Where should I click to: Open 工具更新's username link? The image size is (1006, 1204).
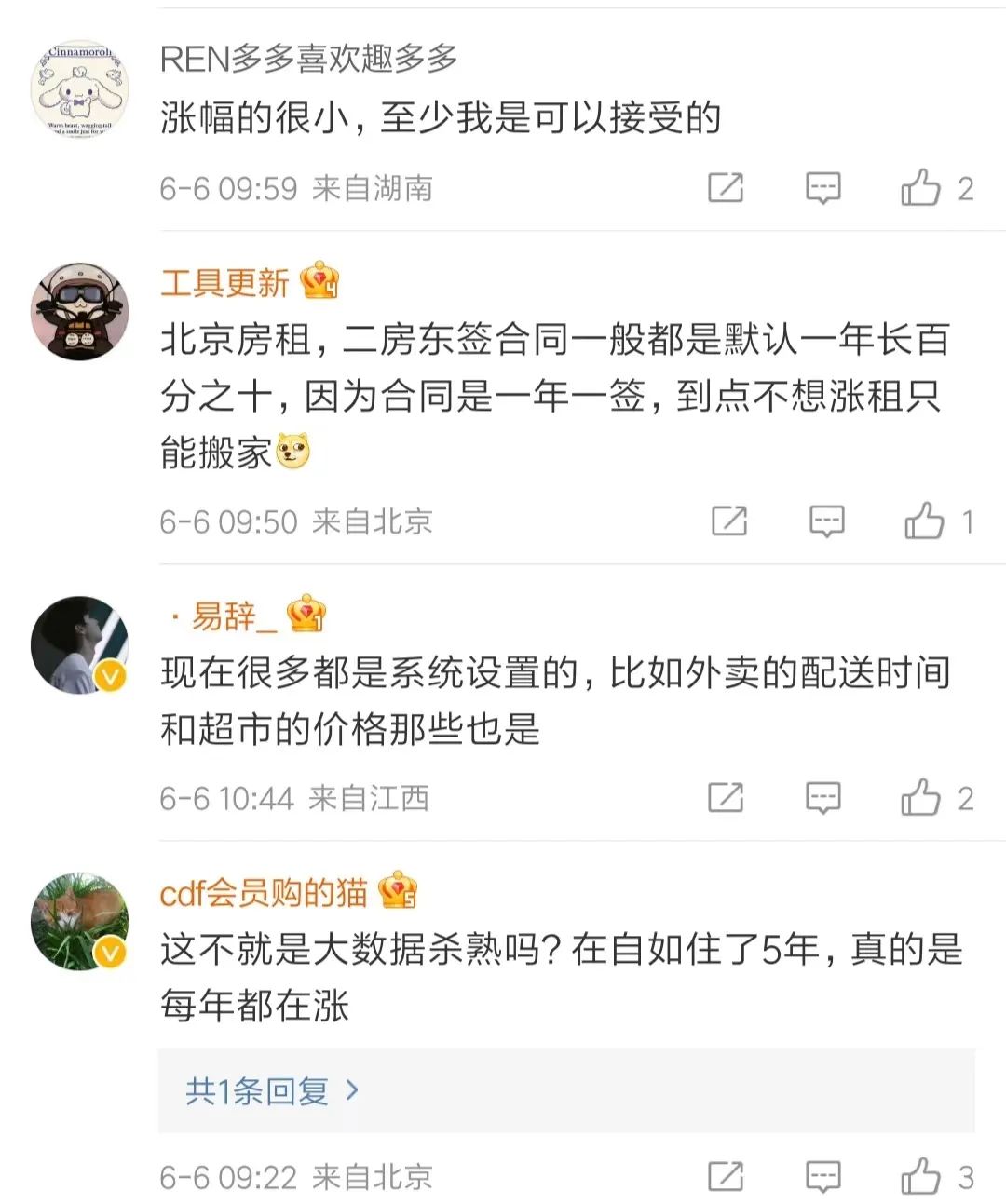click(x=226, y=283)
